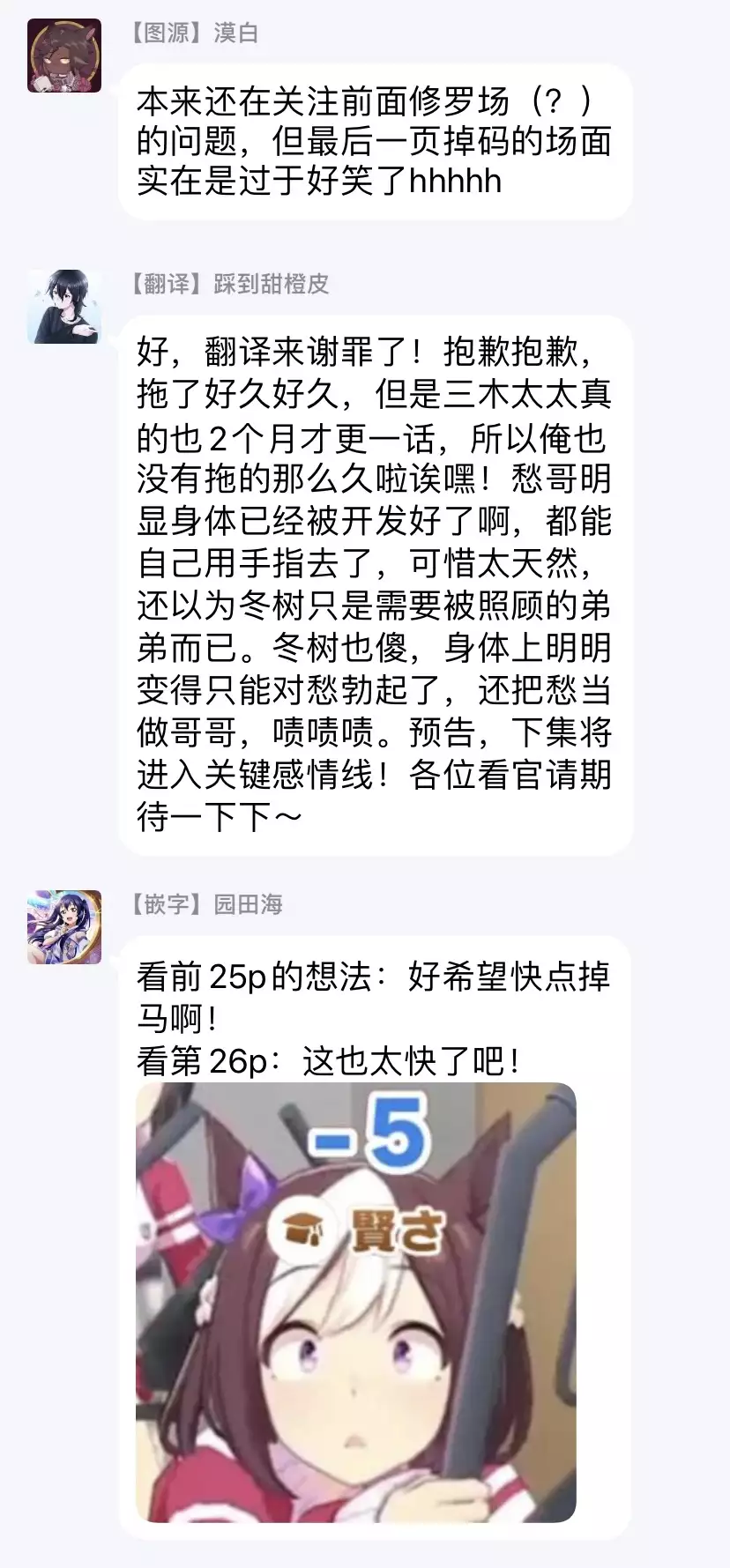
Task: Open 踩到甜橙皮's profile avatar
Action: [63, 307]
